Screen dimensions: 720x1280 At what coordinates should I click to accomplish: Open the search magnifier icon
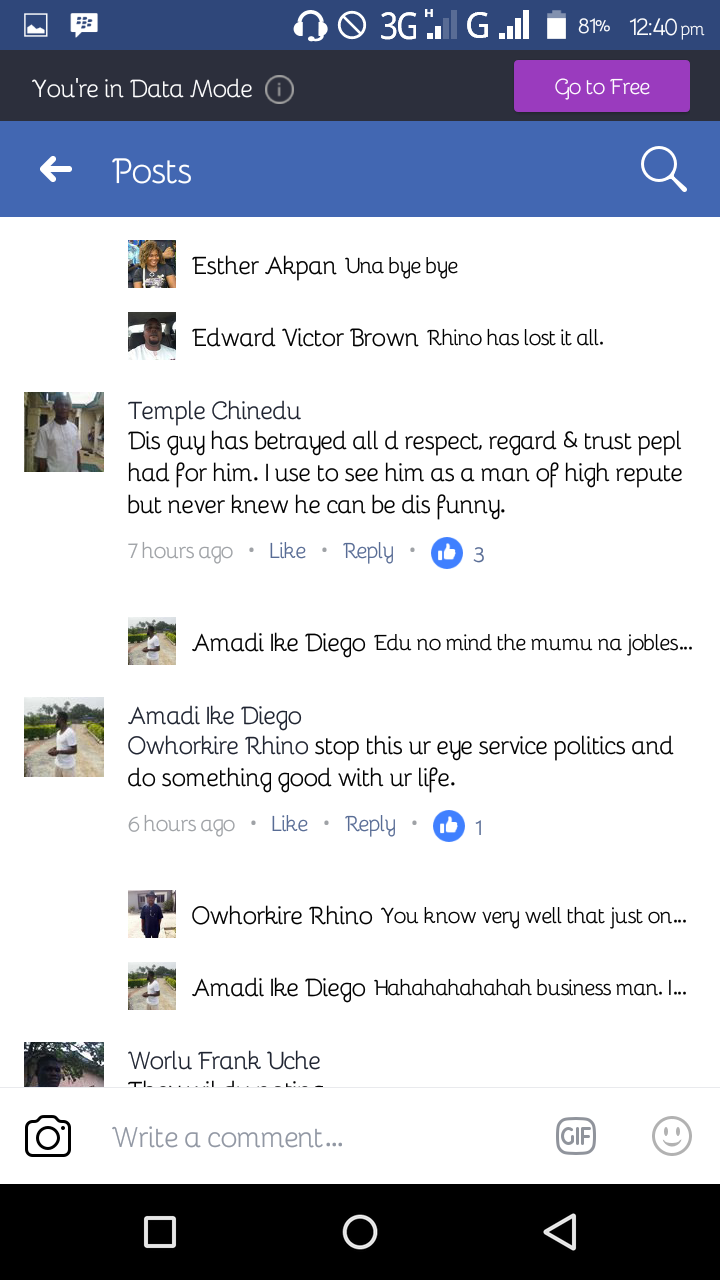pyautogui.click(x=663, y=170)
